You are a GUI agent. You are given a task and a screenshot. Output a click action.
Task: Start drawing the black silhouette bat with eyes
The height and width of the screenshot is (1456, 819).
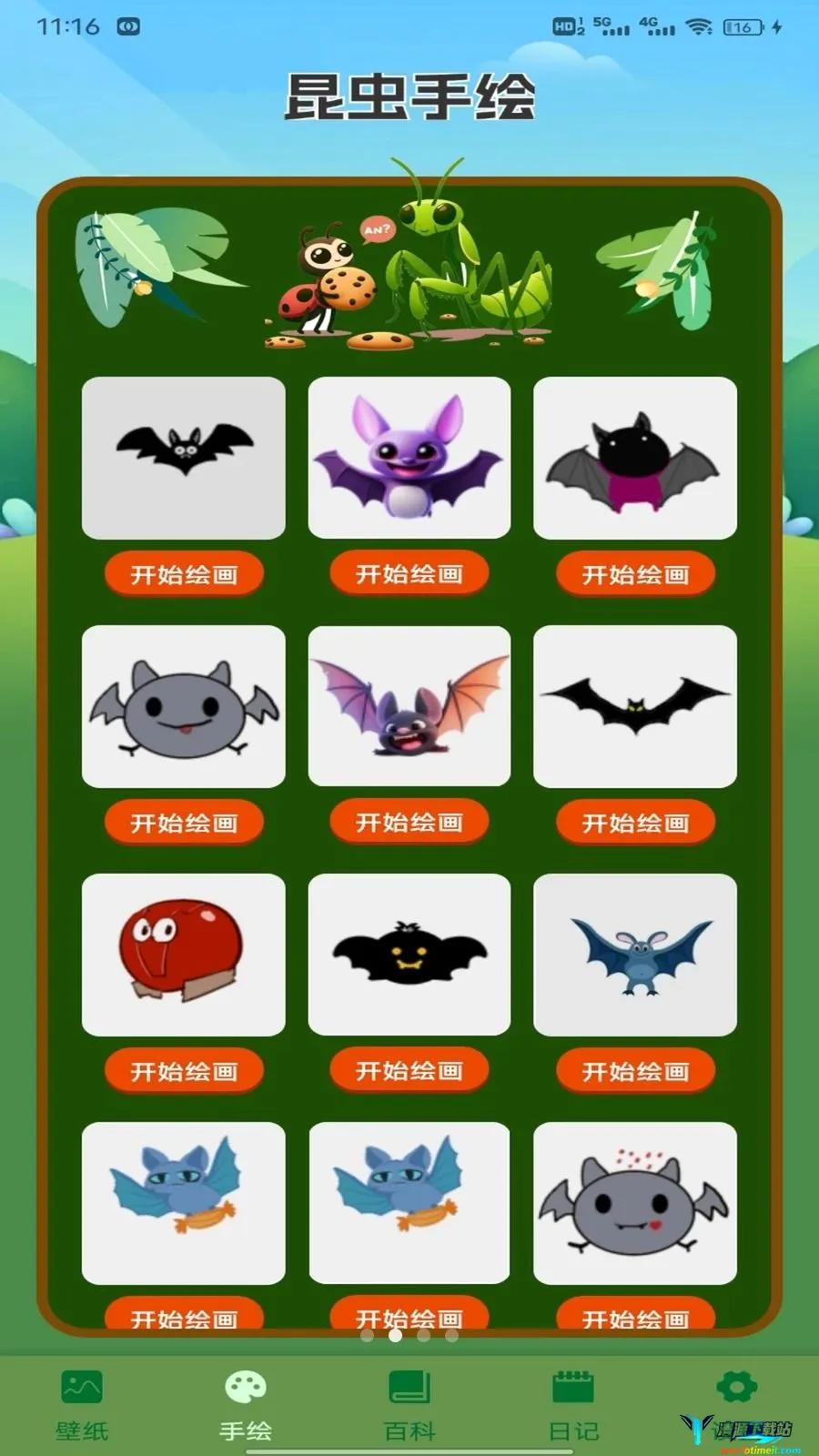[x=184, y=574]
